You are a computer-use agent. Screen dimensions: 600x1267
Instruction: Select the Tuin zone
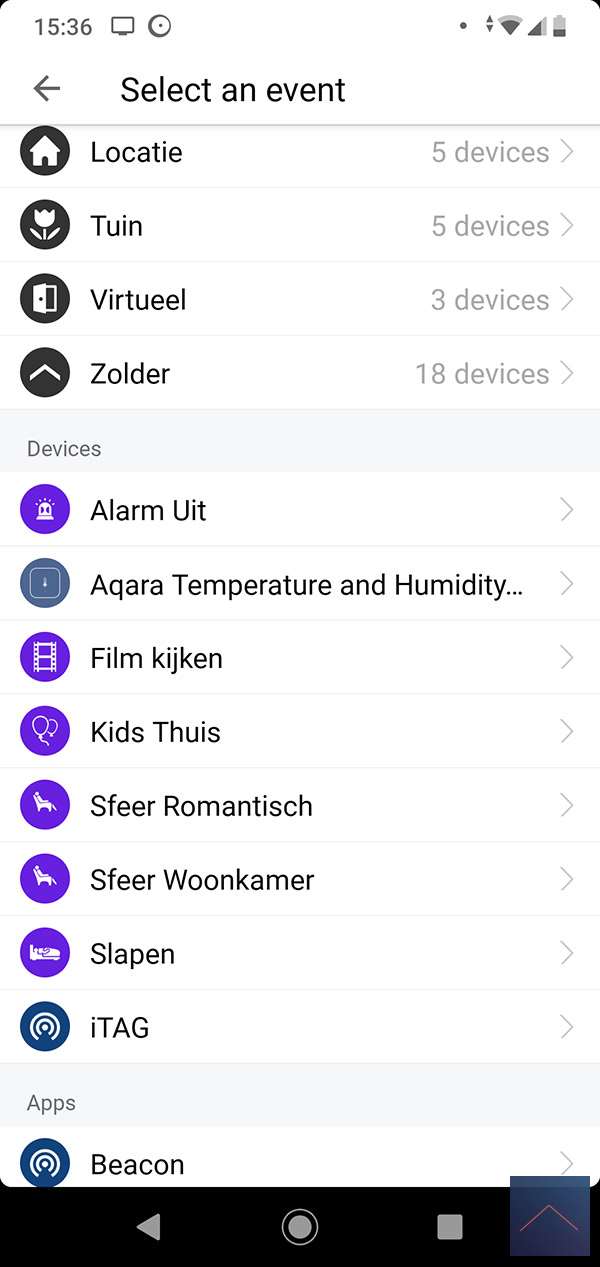(300, 226)
